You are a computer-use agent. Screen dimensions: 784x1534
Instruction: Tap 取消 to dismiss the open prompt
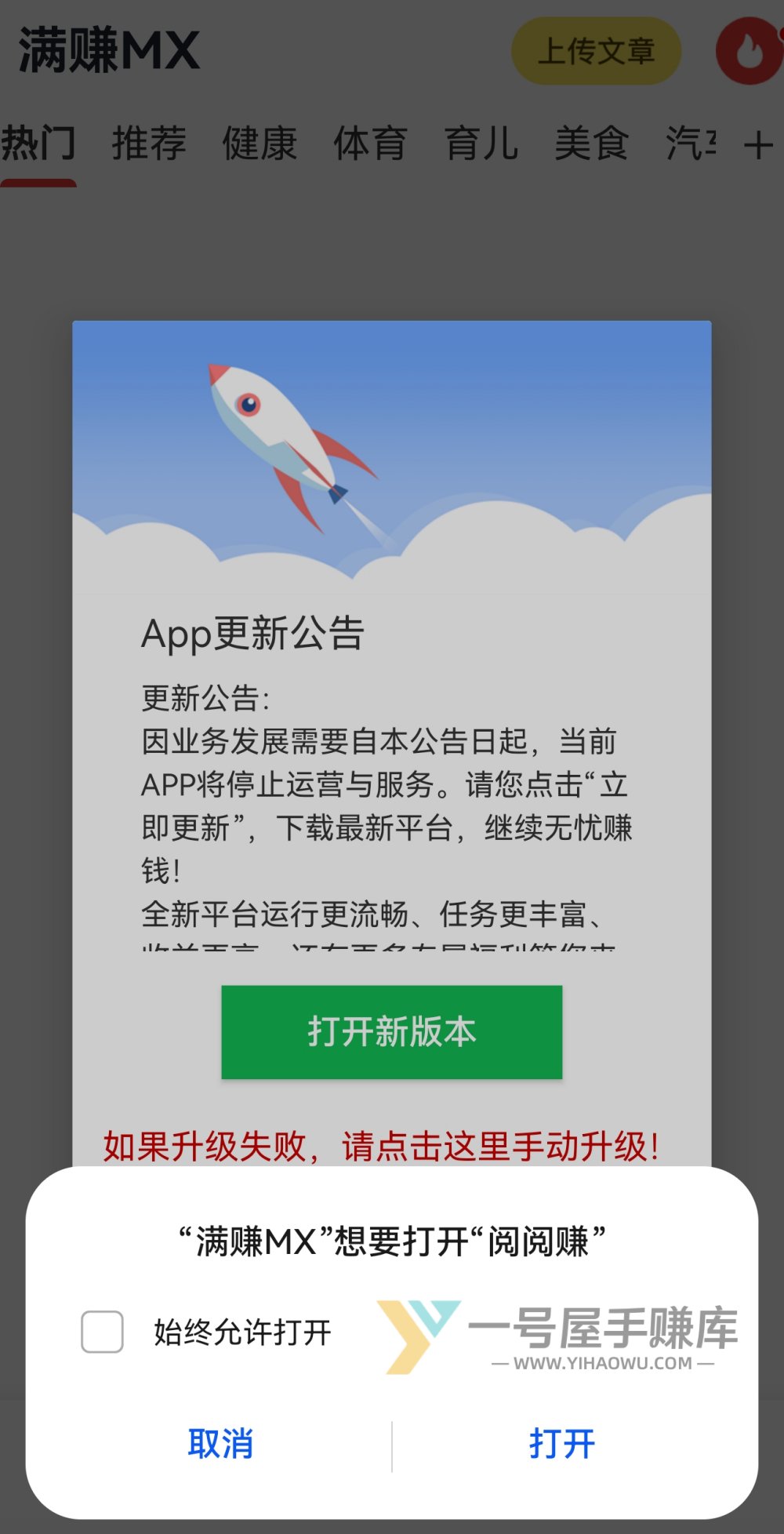[x=220, y=1444]
